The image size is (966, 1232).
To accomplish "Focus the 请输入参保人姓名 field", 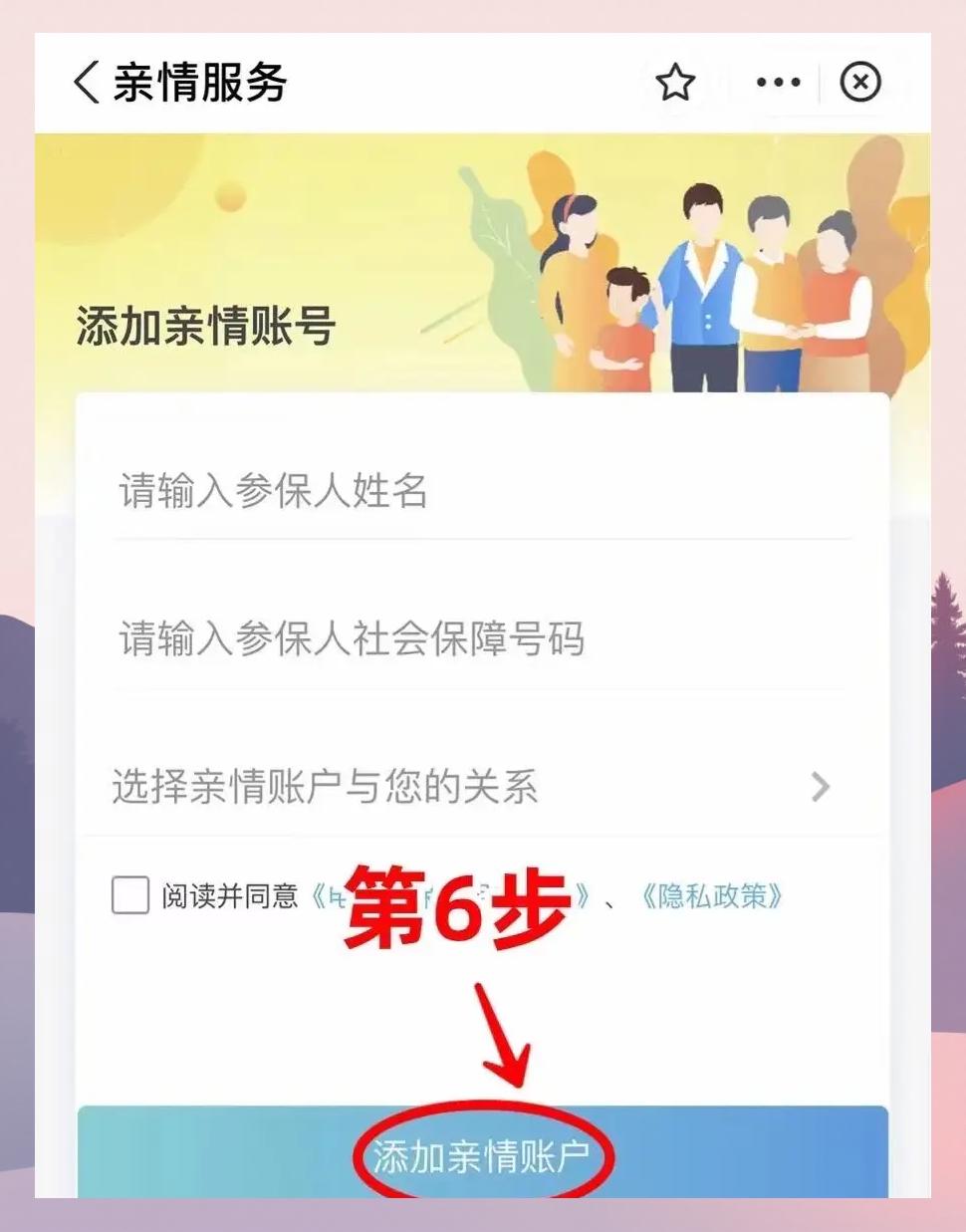I will [x=482, y=491].
